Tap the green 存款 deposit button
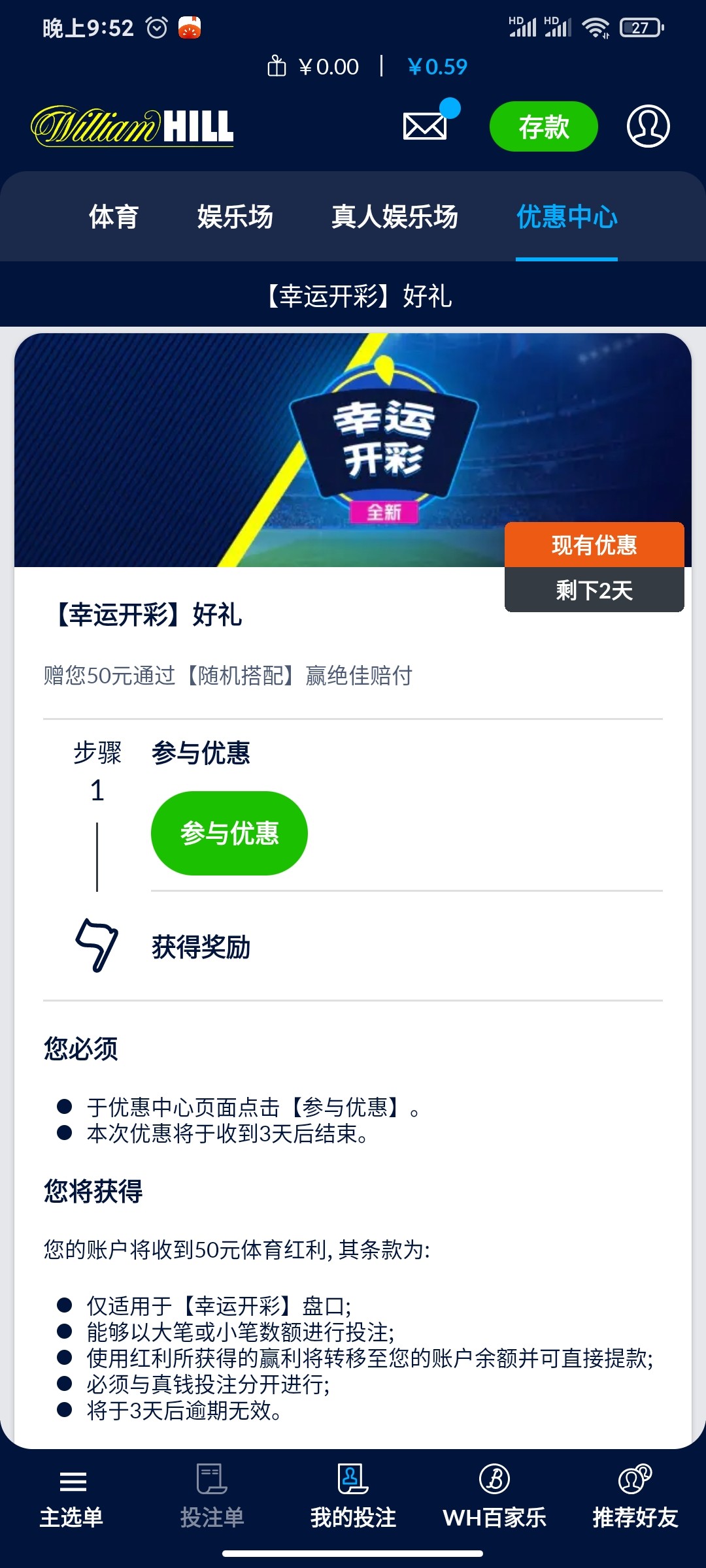706x1568 pixels. click(x=543, y=127)
